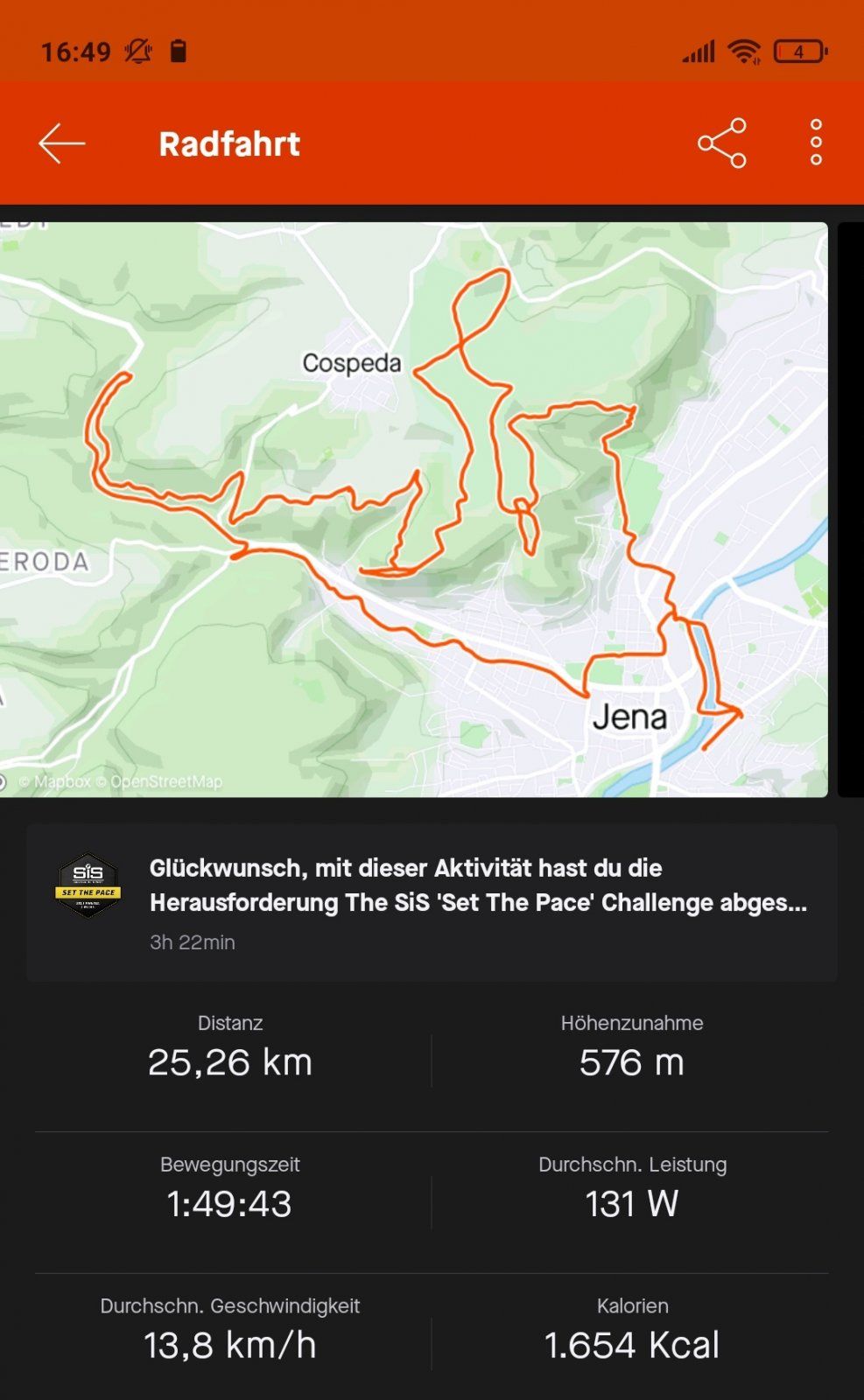
Task: Open the SiS 'Set The Pace' Challenge card
Action: coord(432,902)
